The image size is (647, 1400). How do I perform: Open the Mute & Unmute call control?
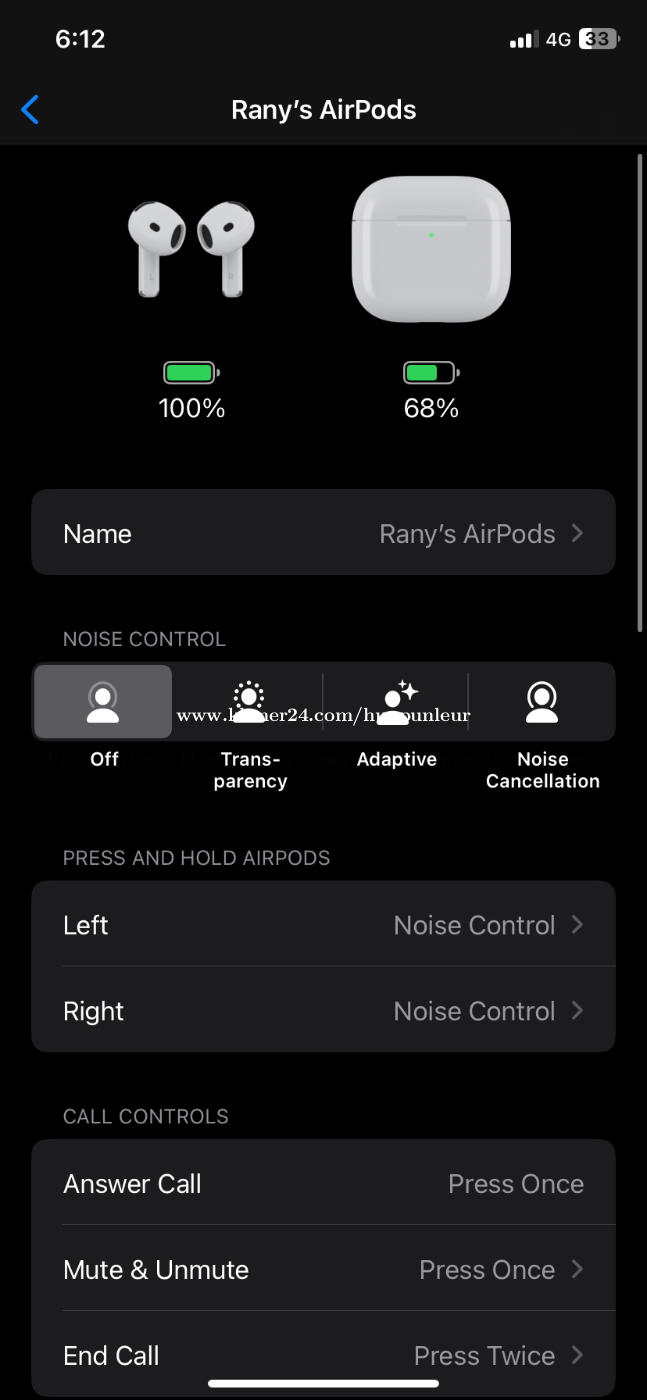pyautogui.click(x=323, y=1270)
